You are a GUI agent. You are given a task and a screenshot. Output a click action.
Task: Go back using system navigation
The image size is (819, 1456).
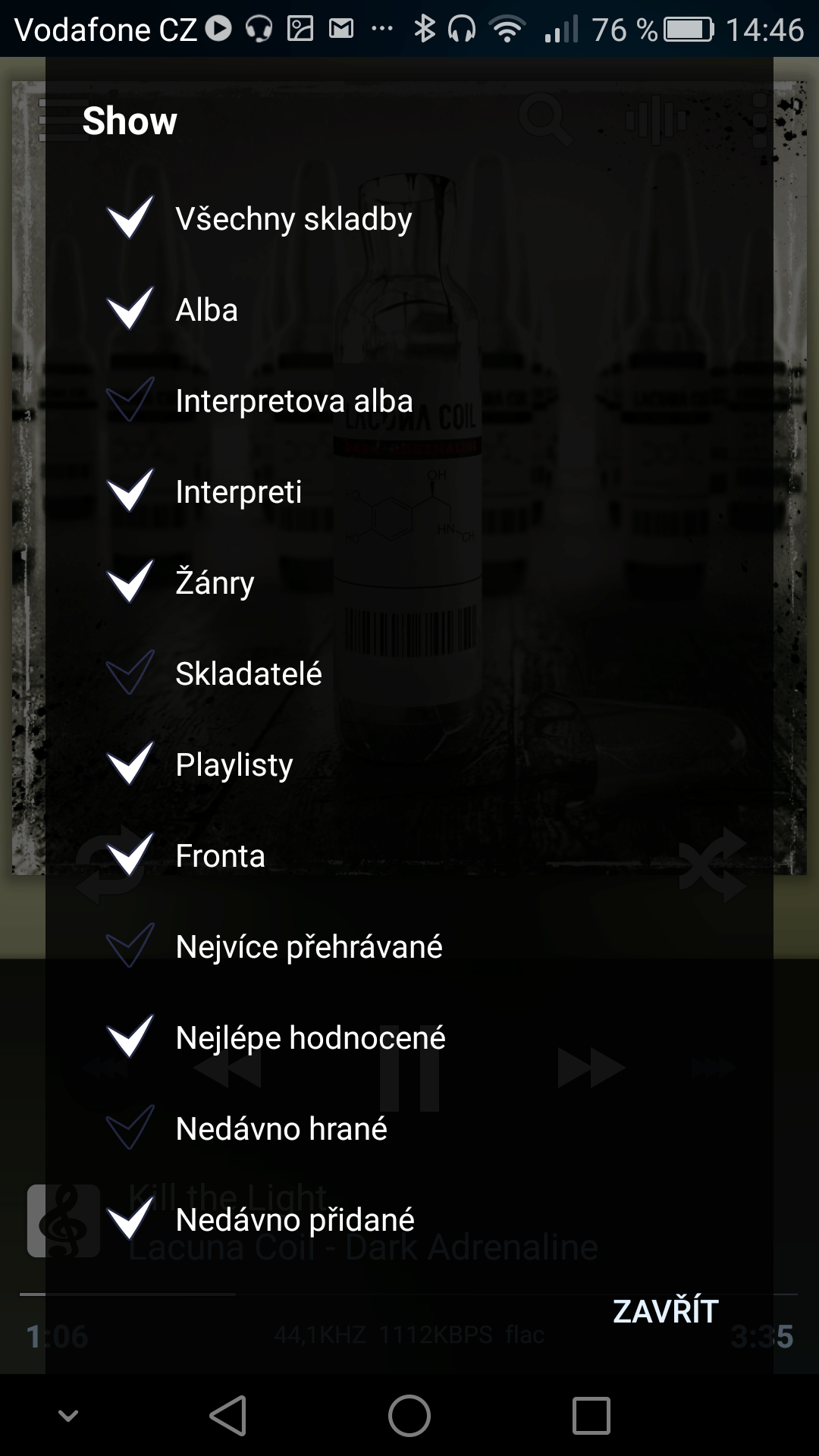228,1415
